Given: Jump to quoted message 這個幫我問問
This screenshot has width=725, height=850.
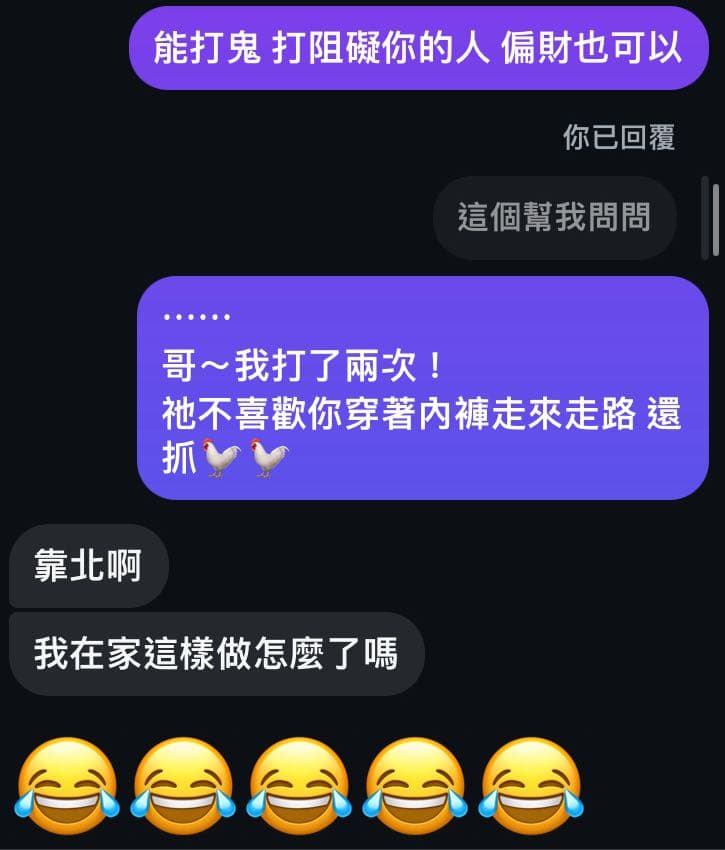Looking at the screenshot, I should [x=554, y=217].
